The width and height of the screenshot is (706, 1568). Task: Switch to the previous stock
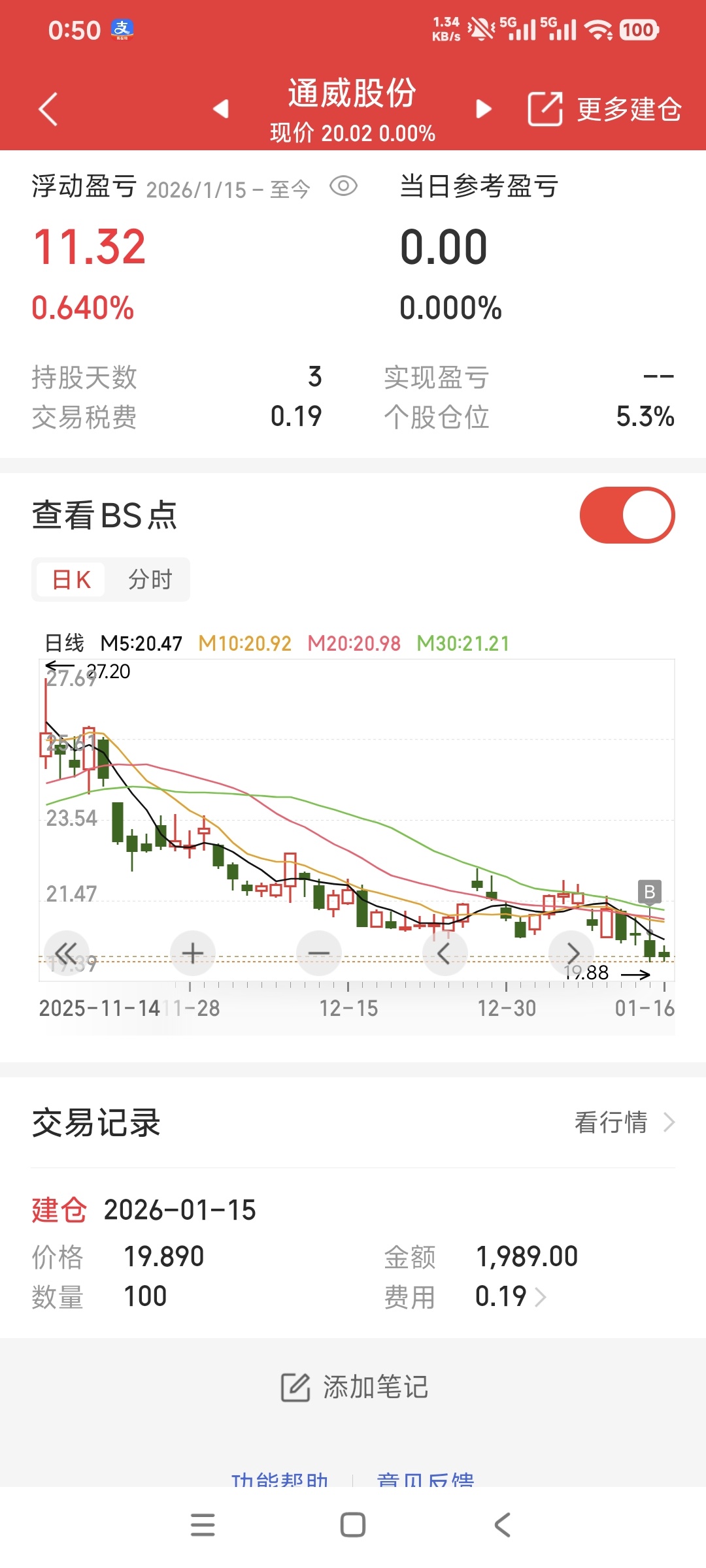(x=221, y=108)
